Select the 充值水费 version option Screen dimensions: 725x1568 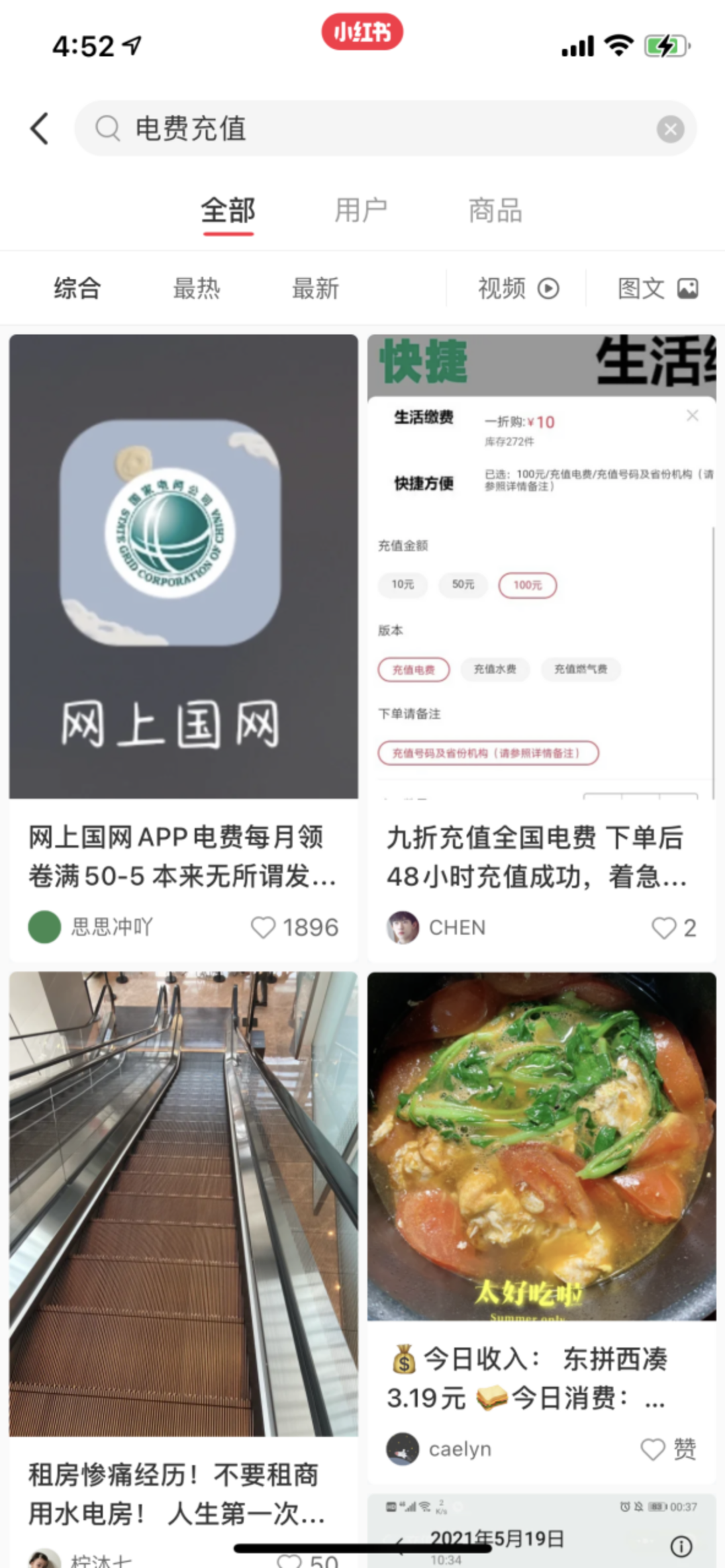click(x=495, y=670)
